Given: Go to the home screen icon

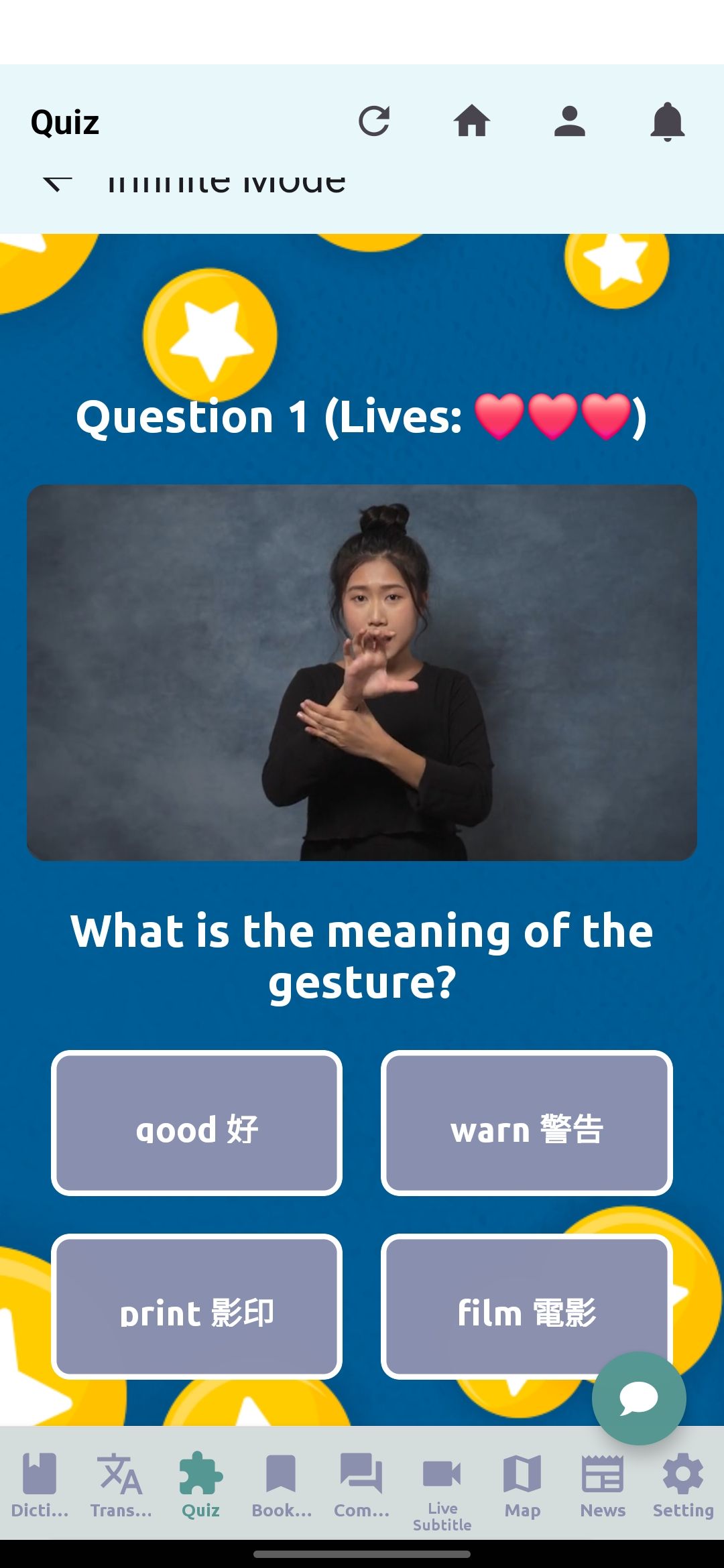Looking at the screenshot, I should click(x=472, y=121).
